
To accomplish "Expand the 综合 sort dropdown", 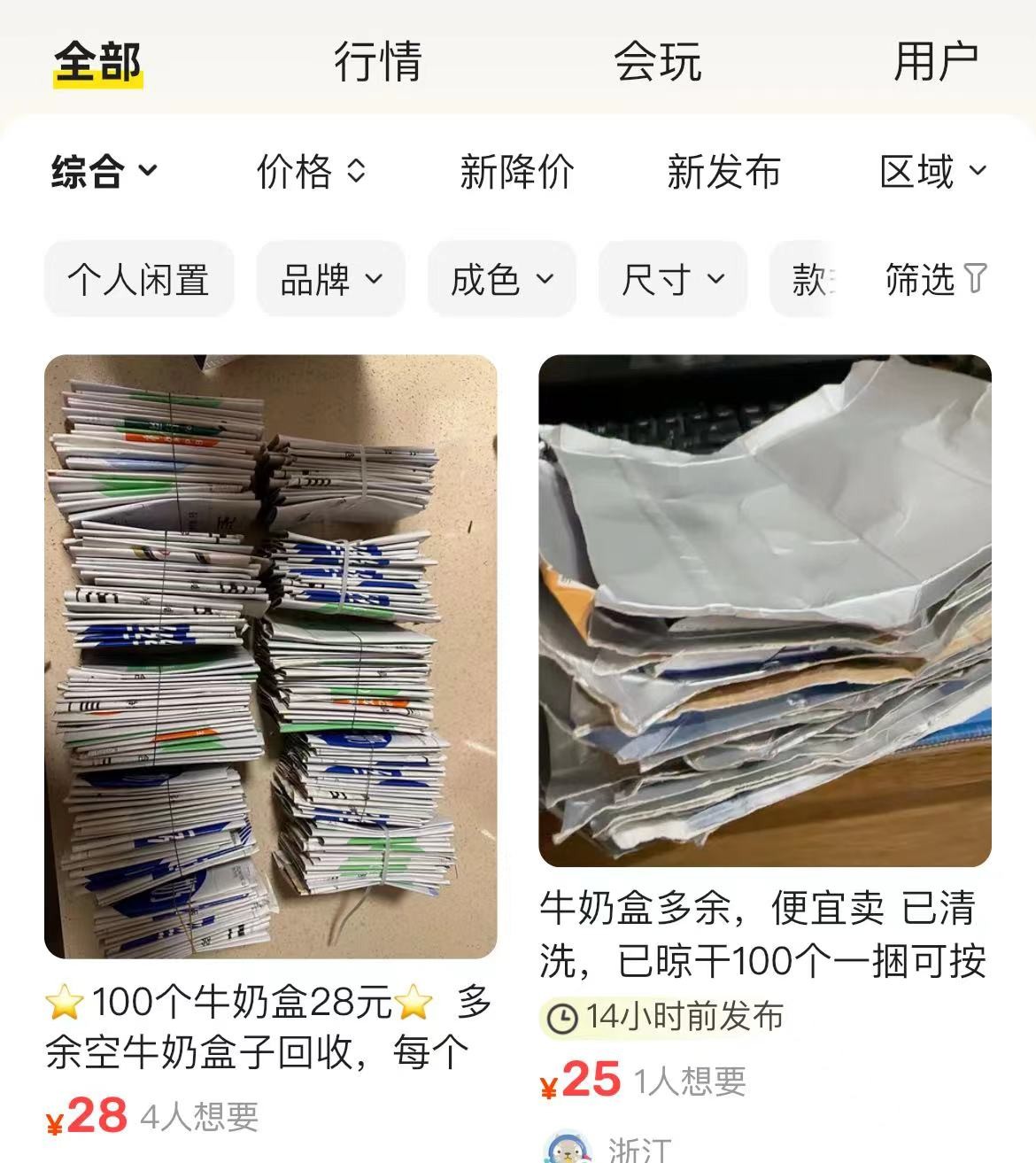I will (104, 171).
